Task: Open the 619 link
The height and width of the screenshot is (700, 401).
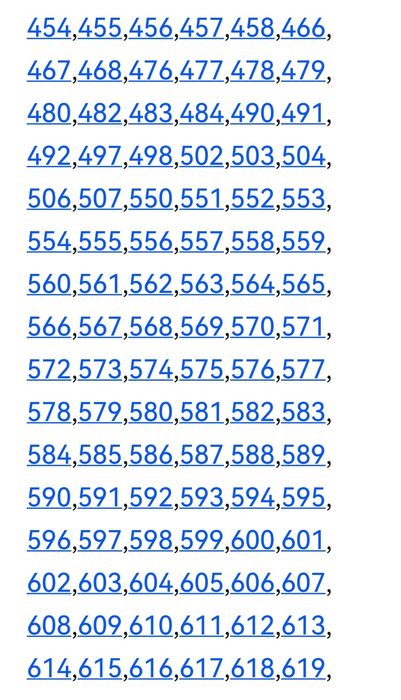Action: pyautogui.click(x=304, y=668)
